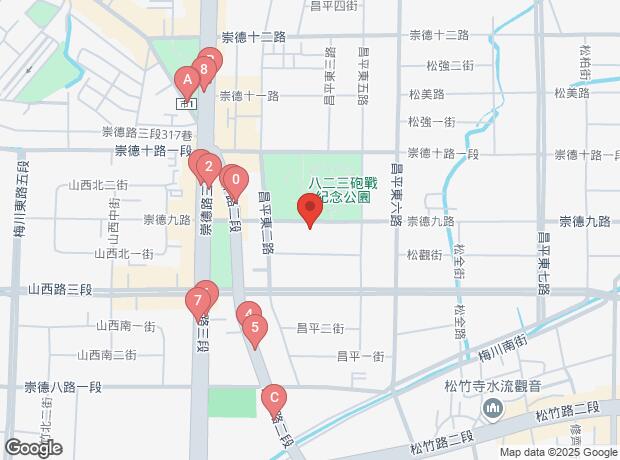Tap the map pin numbered 7
The height and width of the screenshot is (460, 620).
pyautogui.click(x=199, y=300)
